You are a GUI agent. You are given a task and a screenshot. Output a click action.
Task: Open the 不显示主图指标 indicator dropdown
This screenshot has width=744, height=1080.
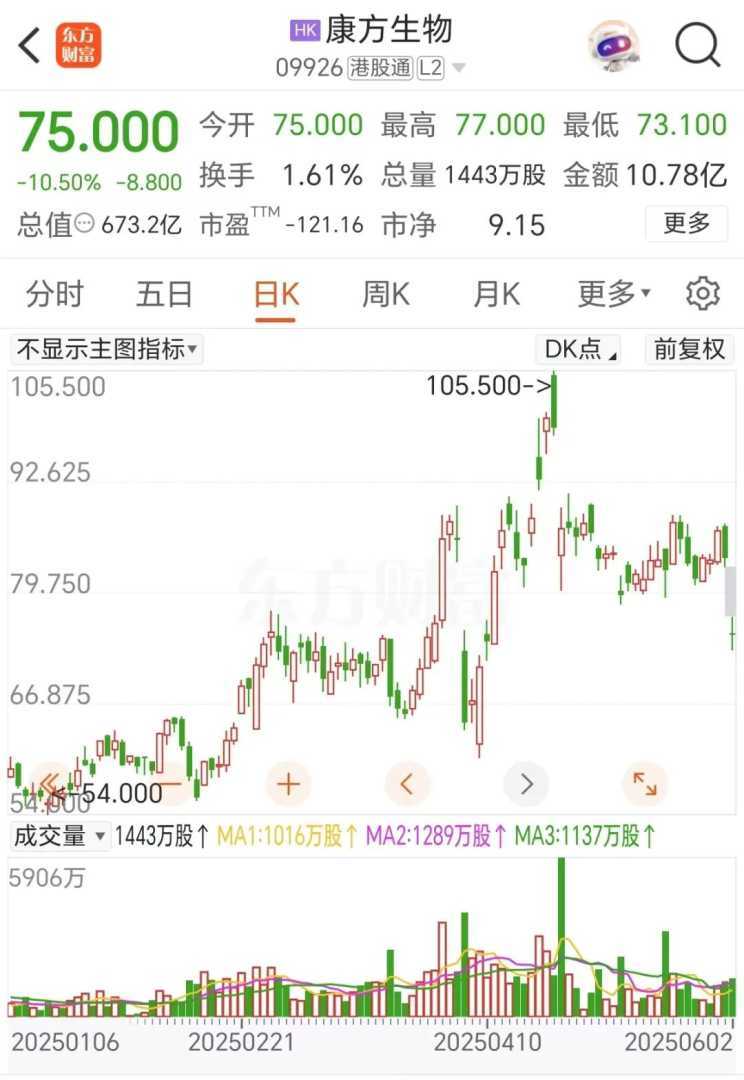(x=107, y=349)
